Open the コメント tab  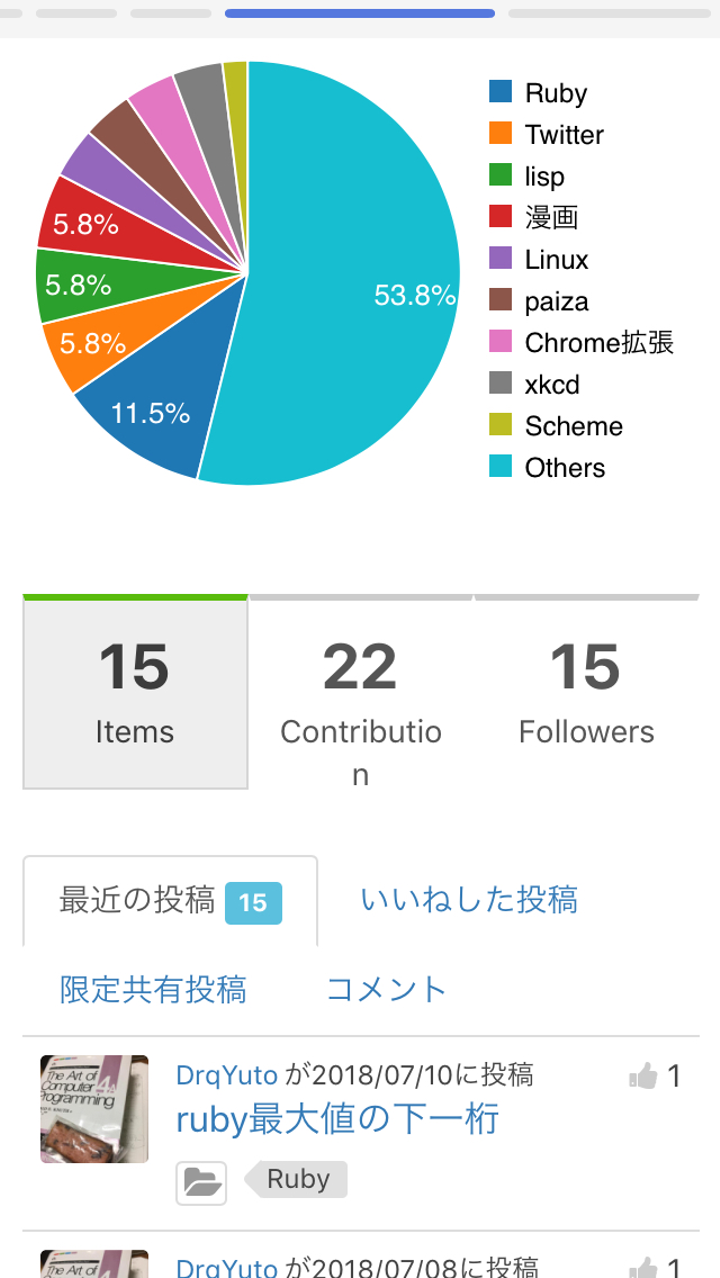(386, 990)
